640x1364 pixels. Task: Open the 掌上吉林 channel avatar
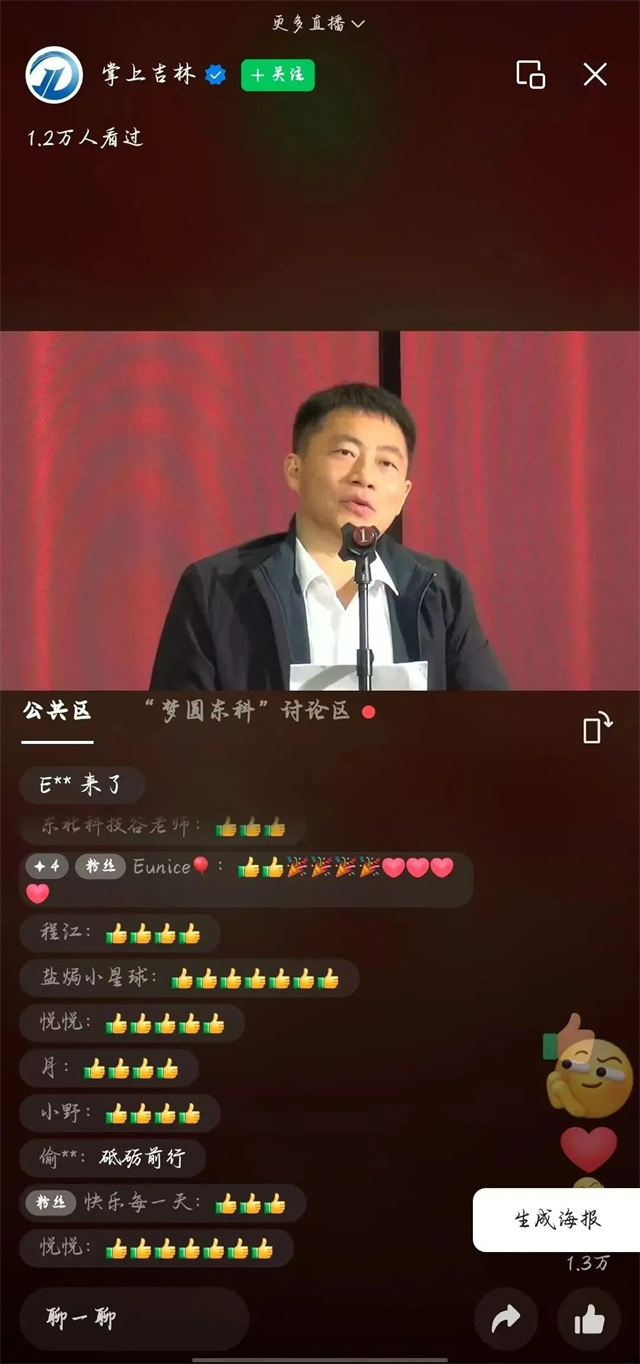pyautogui.click(x=54, y=75)
